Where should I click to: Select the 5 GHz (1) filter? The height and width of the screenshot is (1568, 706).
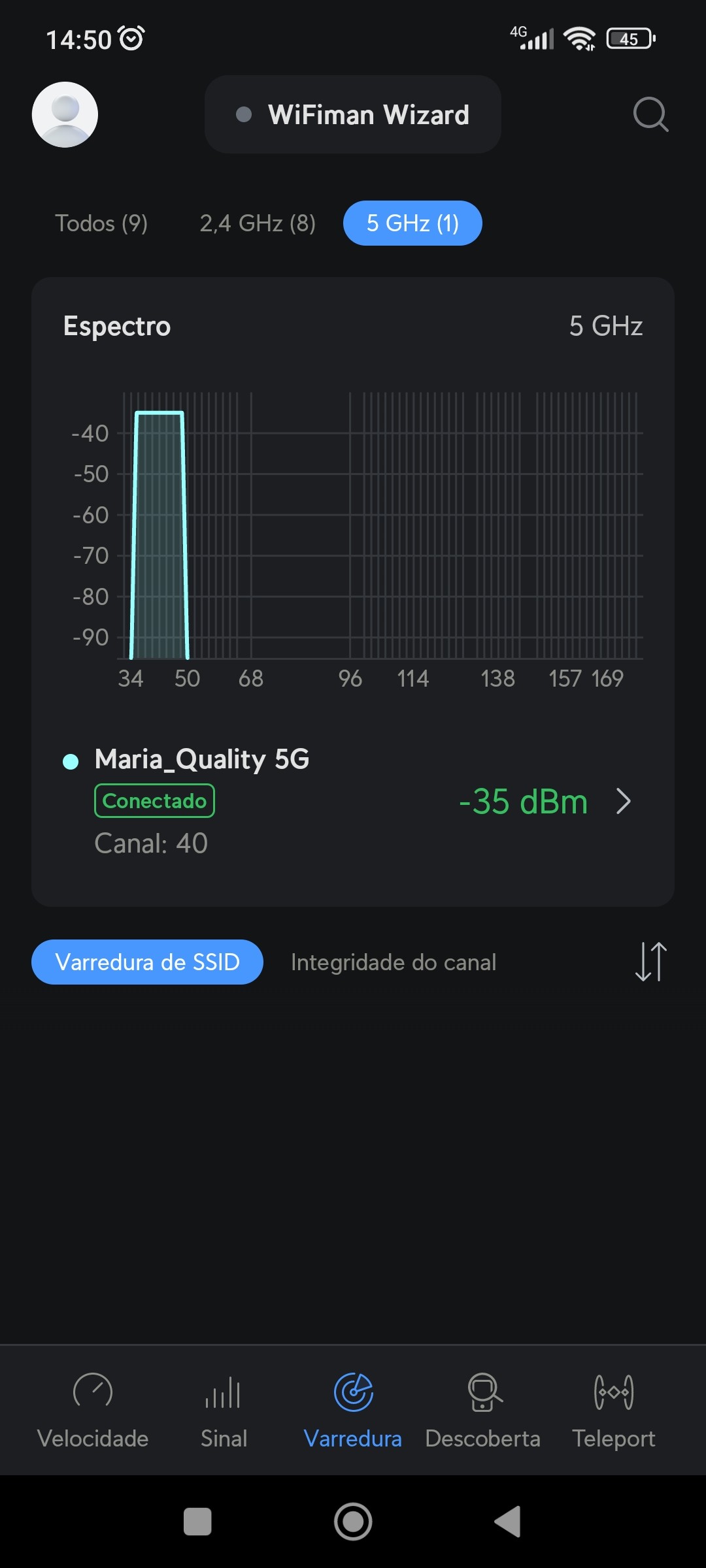tap(412, 223)
